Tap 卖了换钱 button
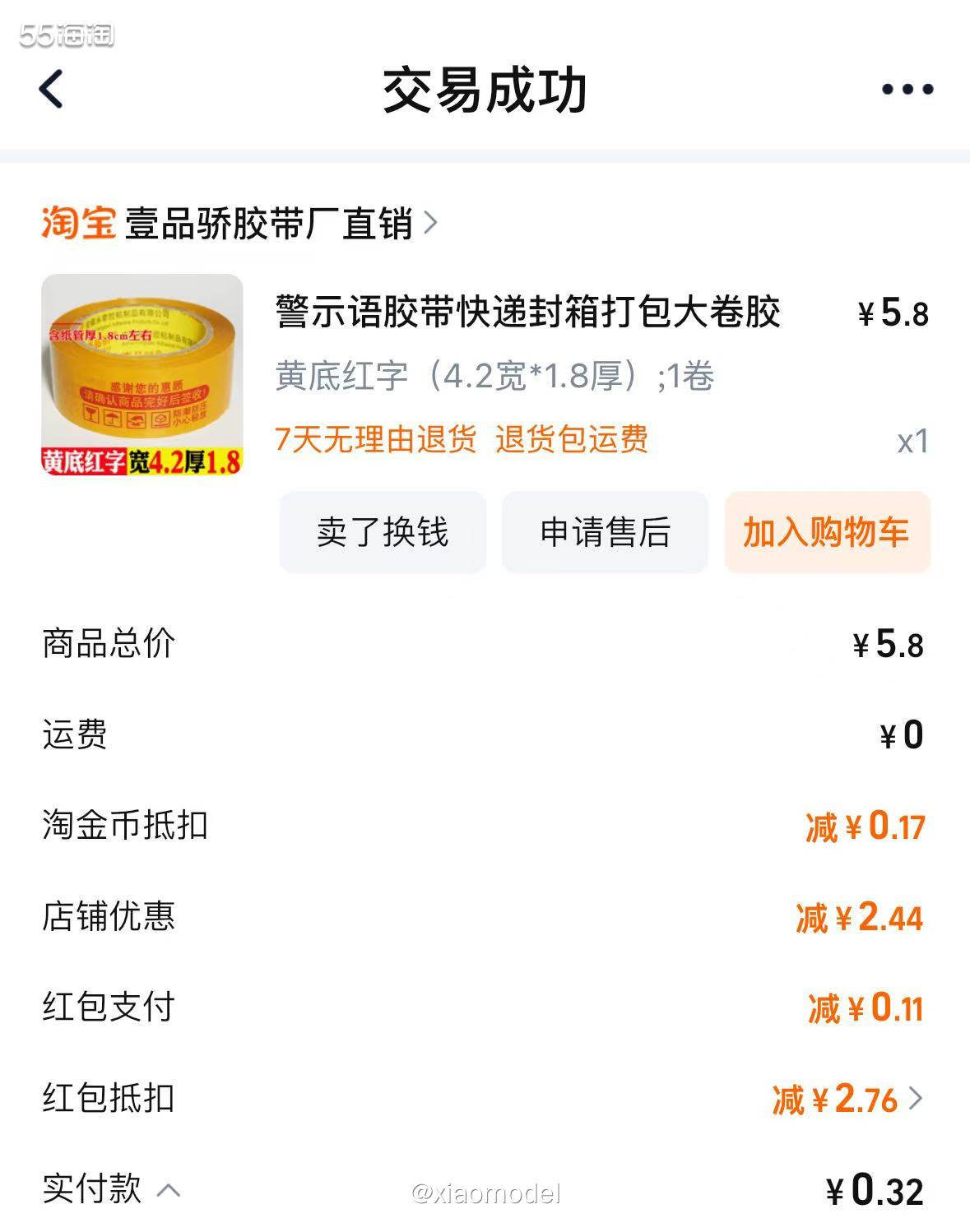Viewport: 970px width, 1232px height. tap(383, 531)
